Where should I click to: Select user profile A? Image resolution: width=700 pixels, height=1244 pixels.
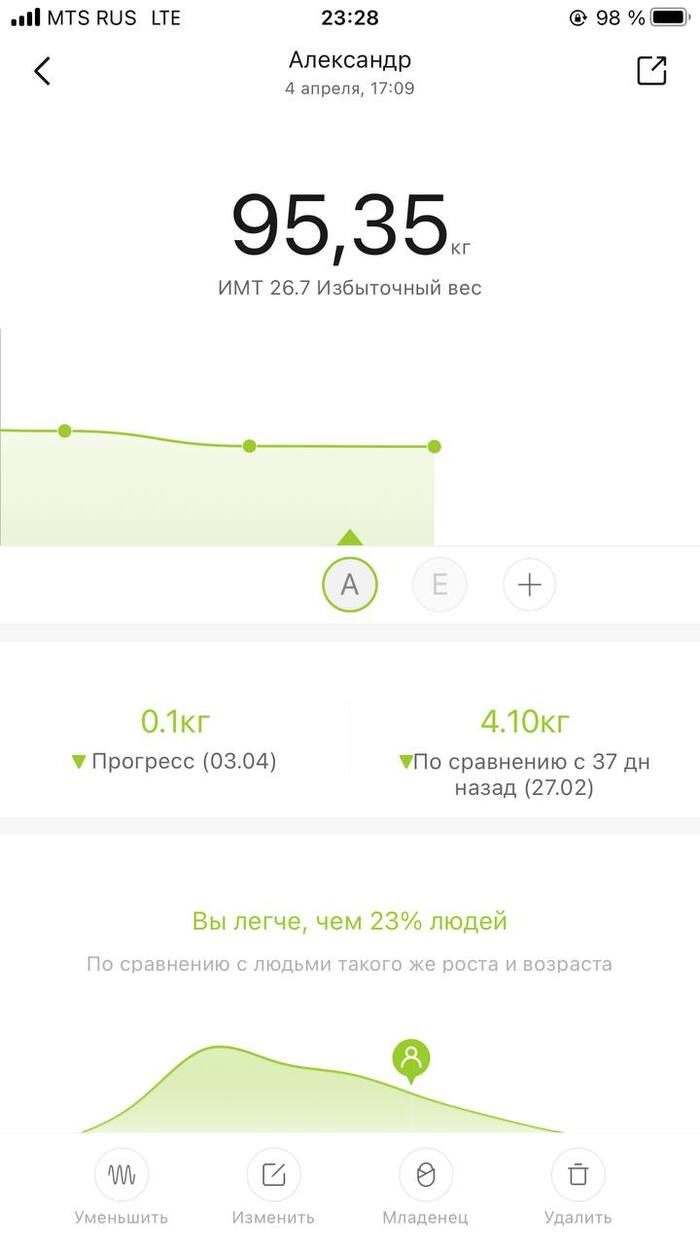(x=349, y=585)
